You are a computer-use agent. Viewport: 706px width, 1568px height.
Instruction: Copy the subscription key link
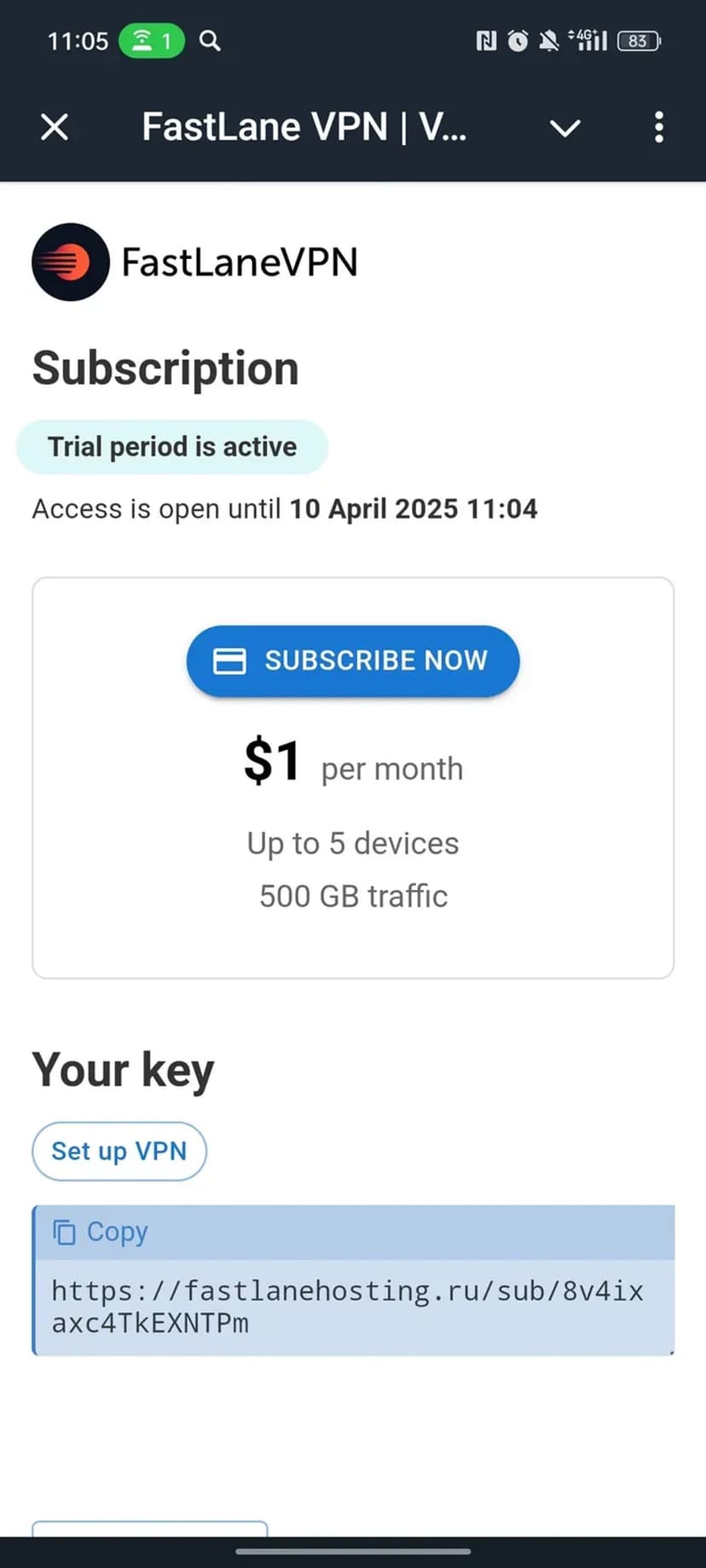pos(101,1232)
